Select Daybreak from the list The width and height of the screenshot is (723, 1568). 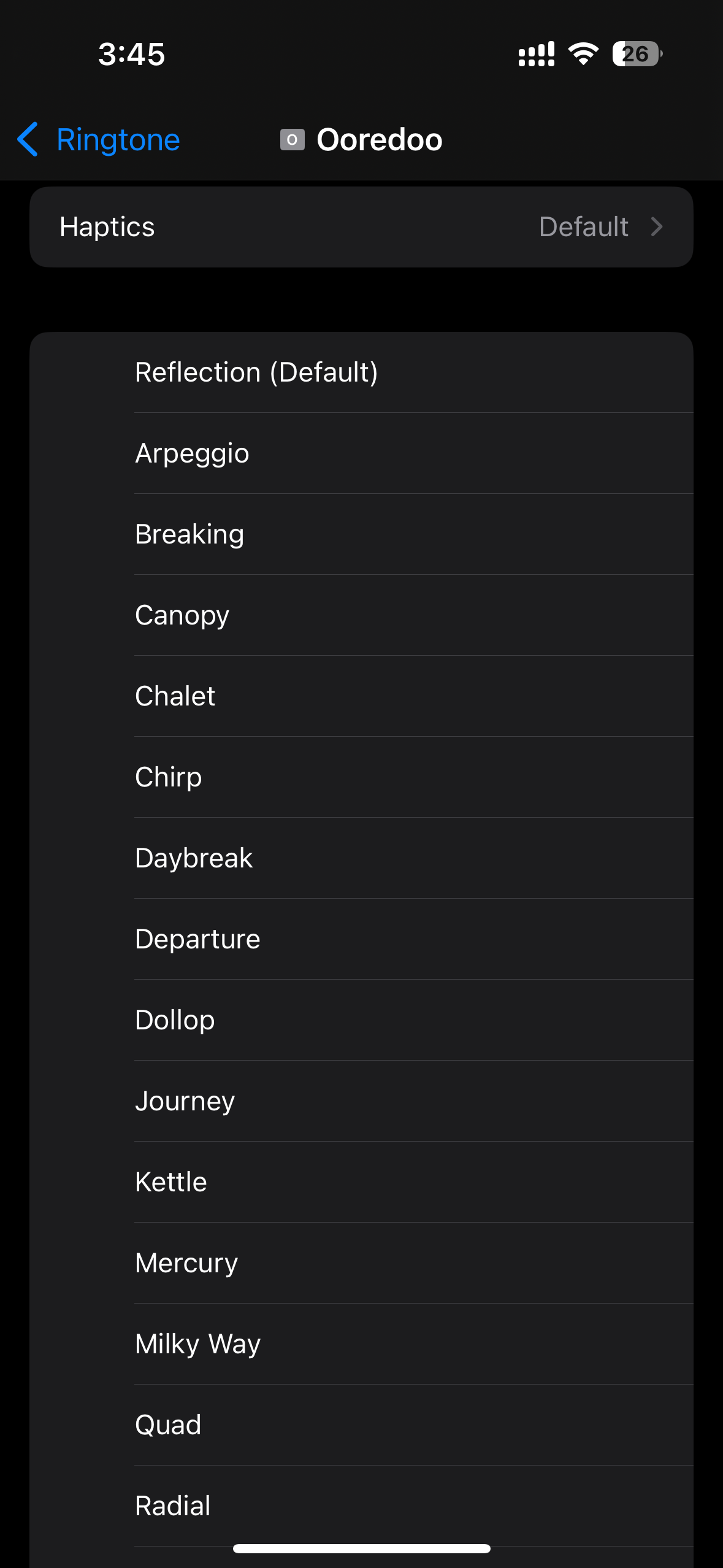(361, 858)
